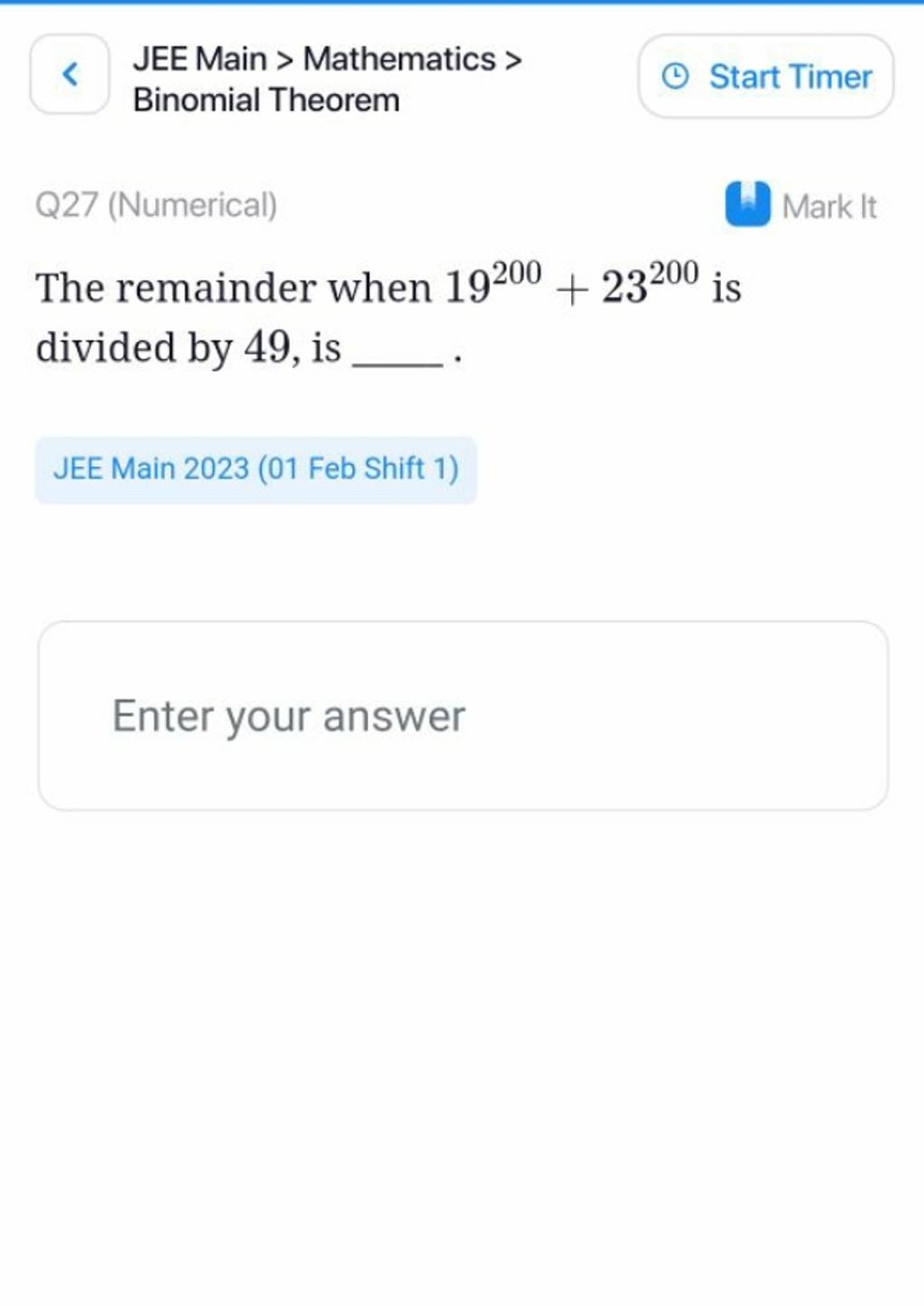Open JEE Main 2023 (01 Feb Shift 1)
The height and width of the screenshot is (1306, 924).
255,468
